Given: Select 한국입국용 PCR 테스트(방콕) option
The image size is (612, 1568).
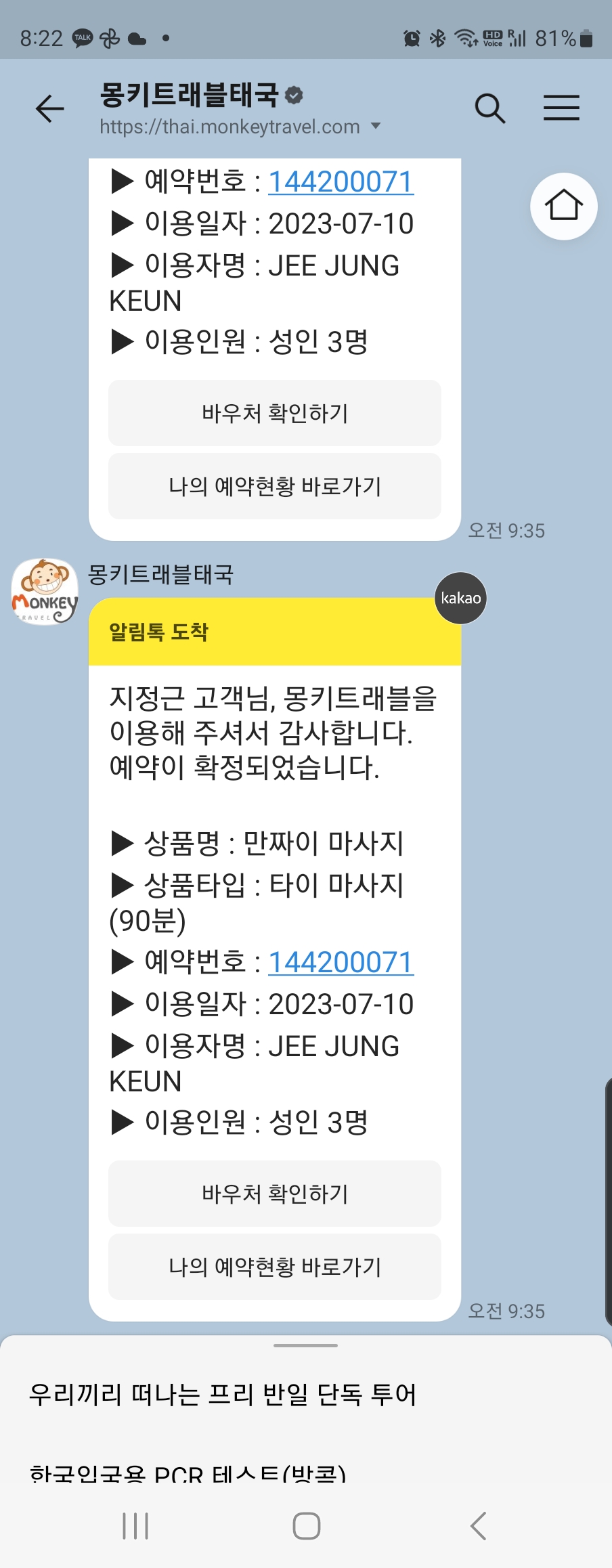Looking at the screenshot, I should (188, 1473).
